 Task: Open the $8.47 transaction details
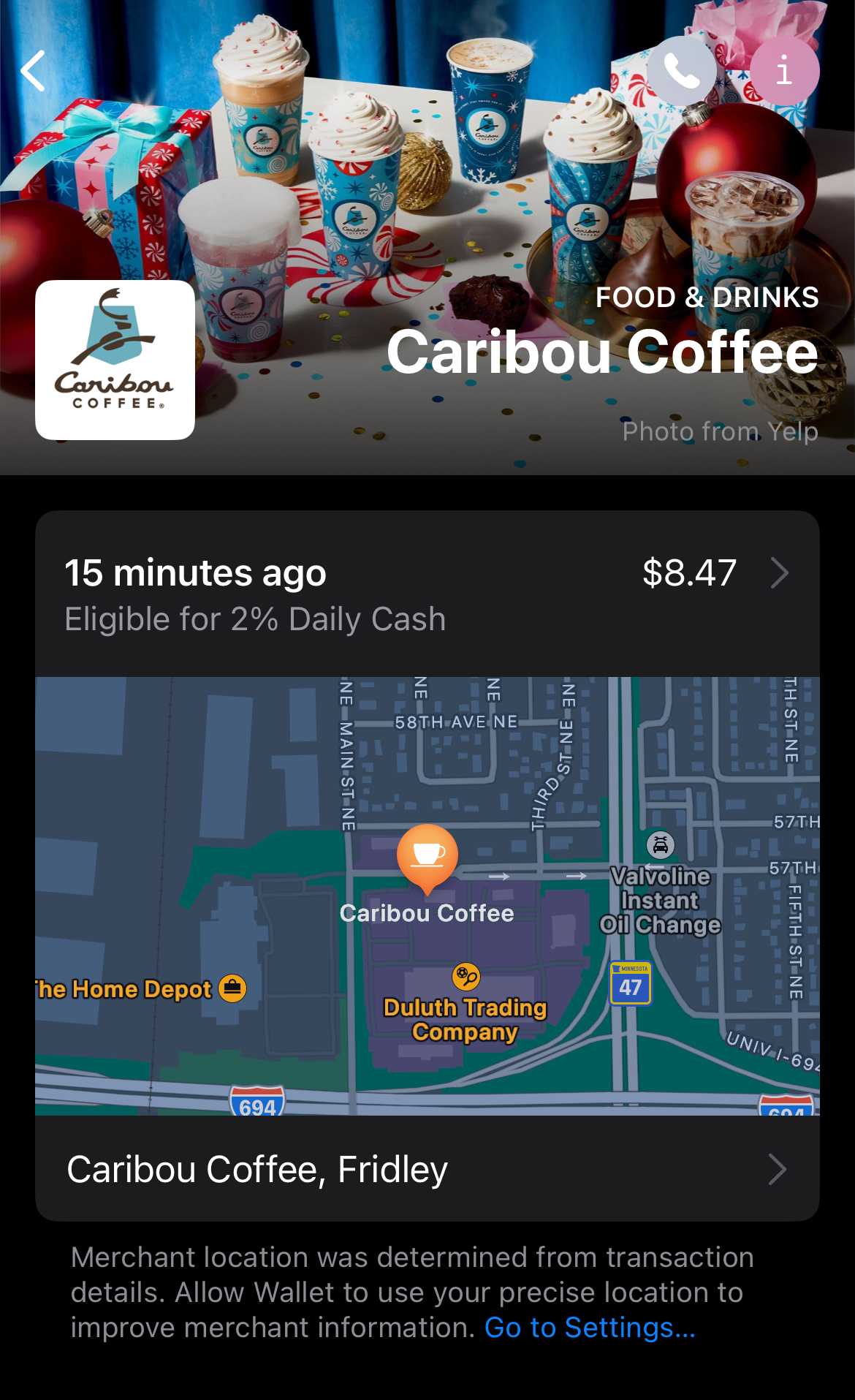click(x=427, y=594)
